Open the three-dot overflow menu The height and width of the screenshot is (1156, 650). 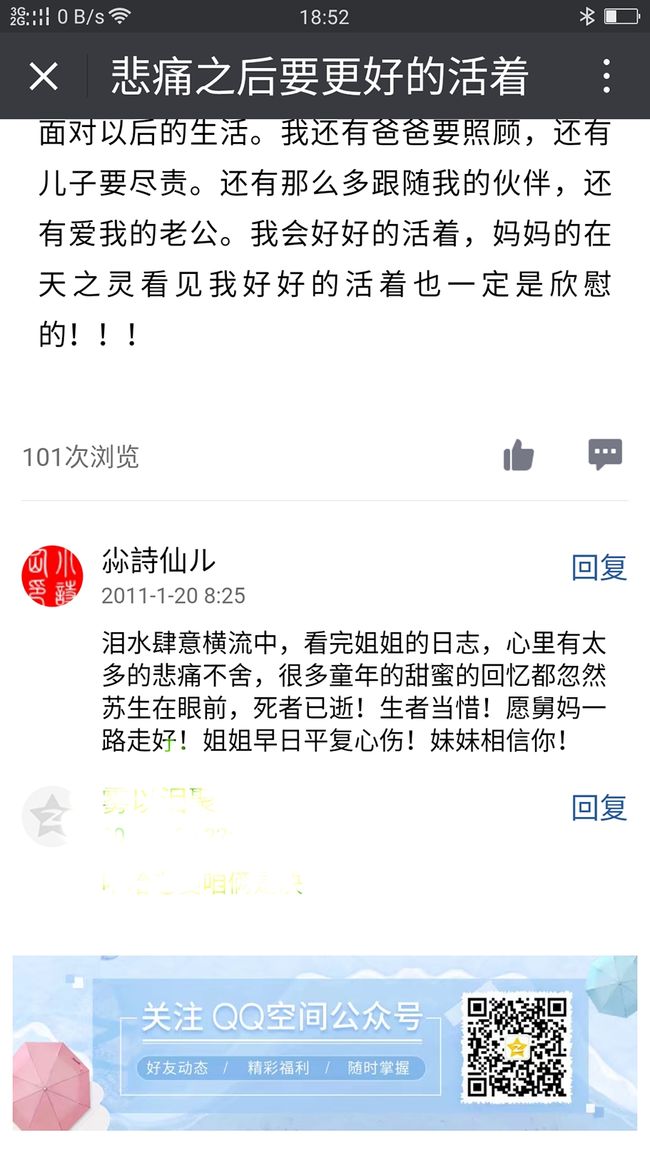(x=606, y=76)
